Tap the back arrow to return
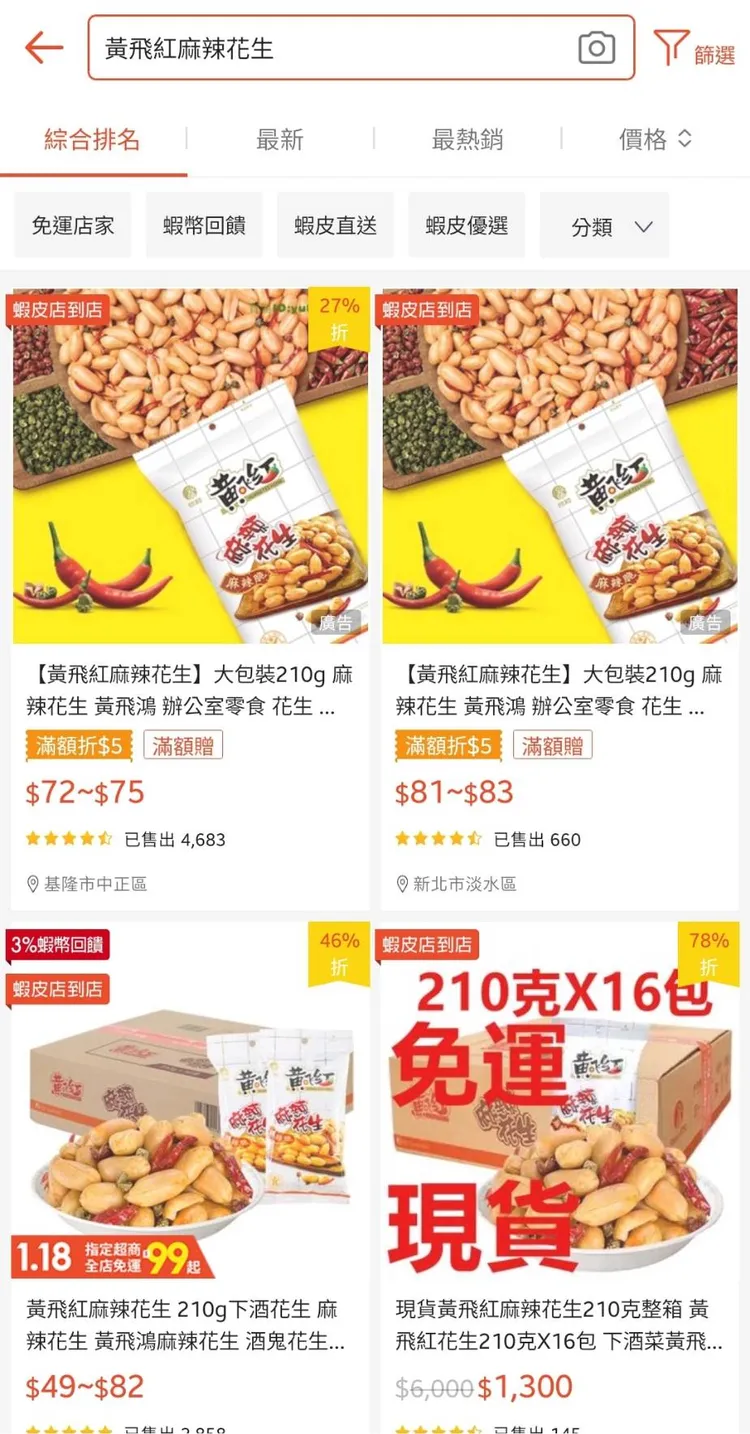This screenshot has width=750, height=1434. 43,46
